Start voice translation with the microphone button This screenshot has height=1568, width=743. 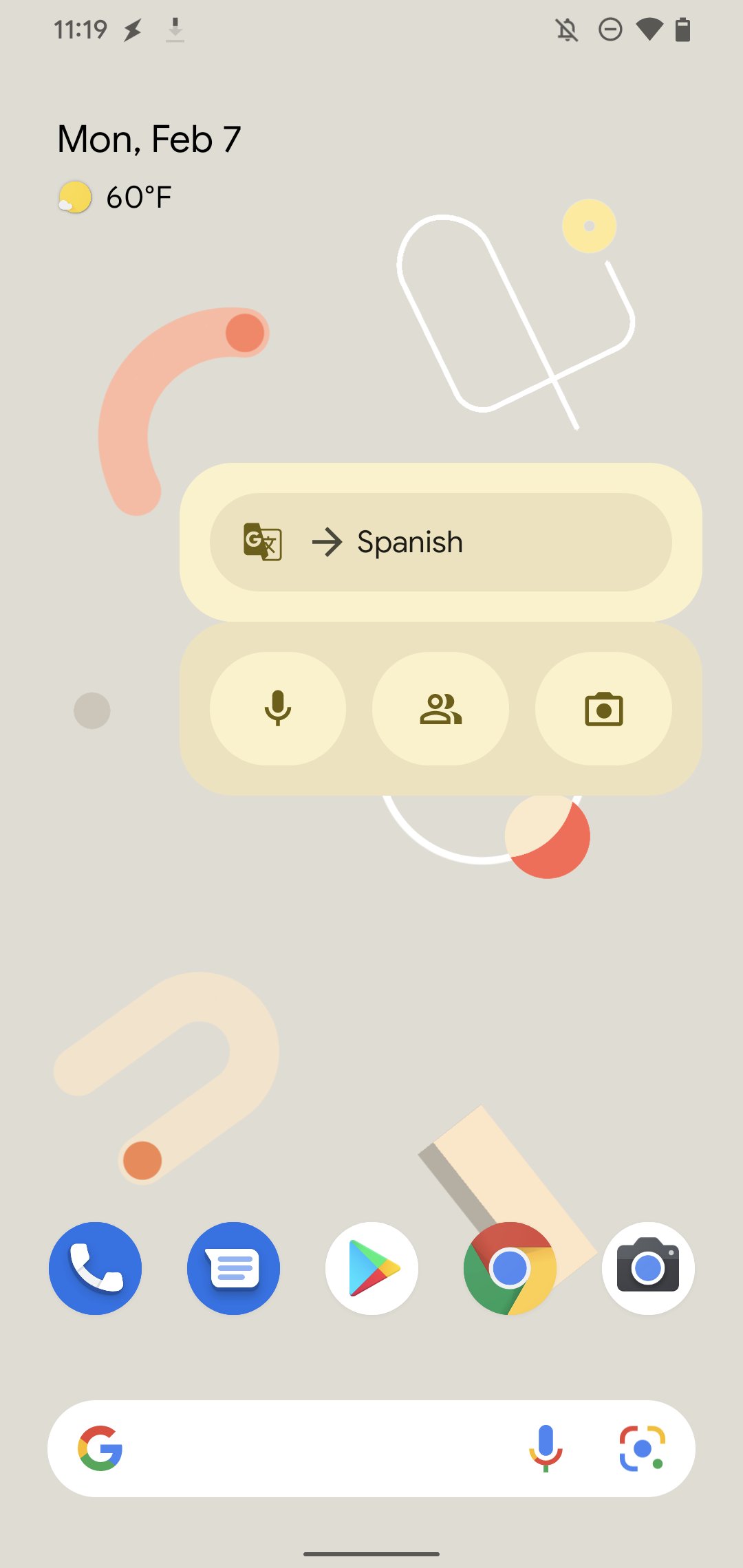[x=278, y=708]
